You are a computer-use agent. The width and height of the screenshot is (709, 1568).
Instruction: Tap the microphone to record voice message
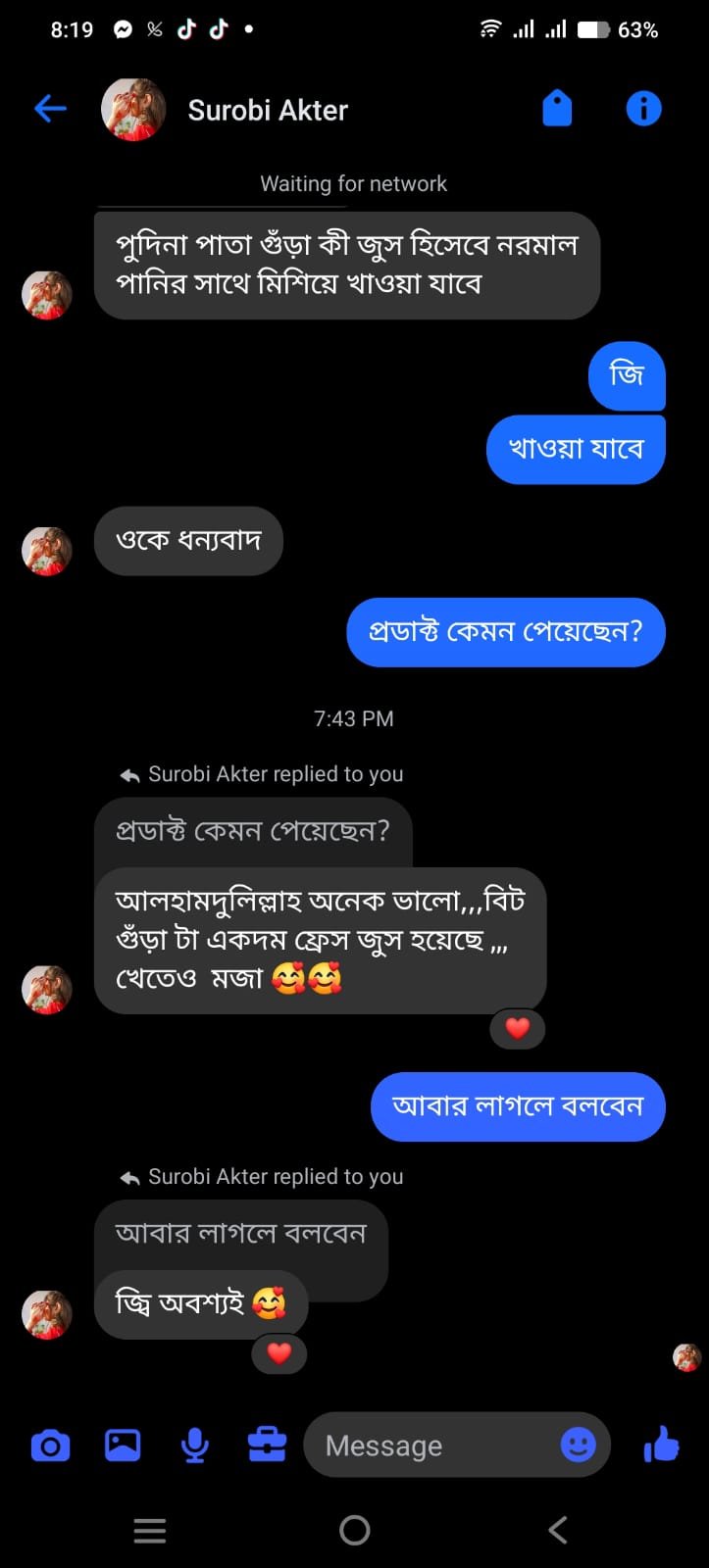[195, 1445]
